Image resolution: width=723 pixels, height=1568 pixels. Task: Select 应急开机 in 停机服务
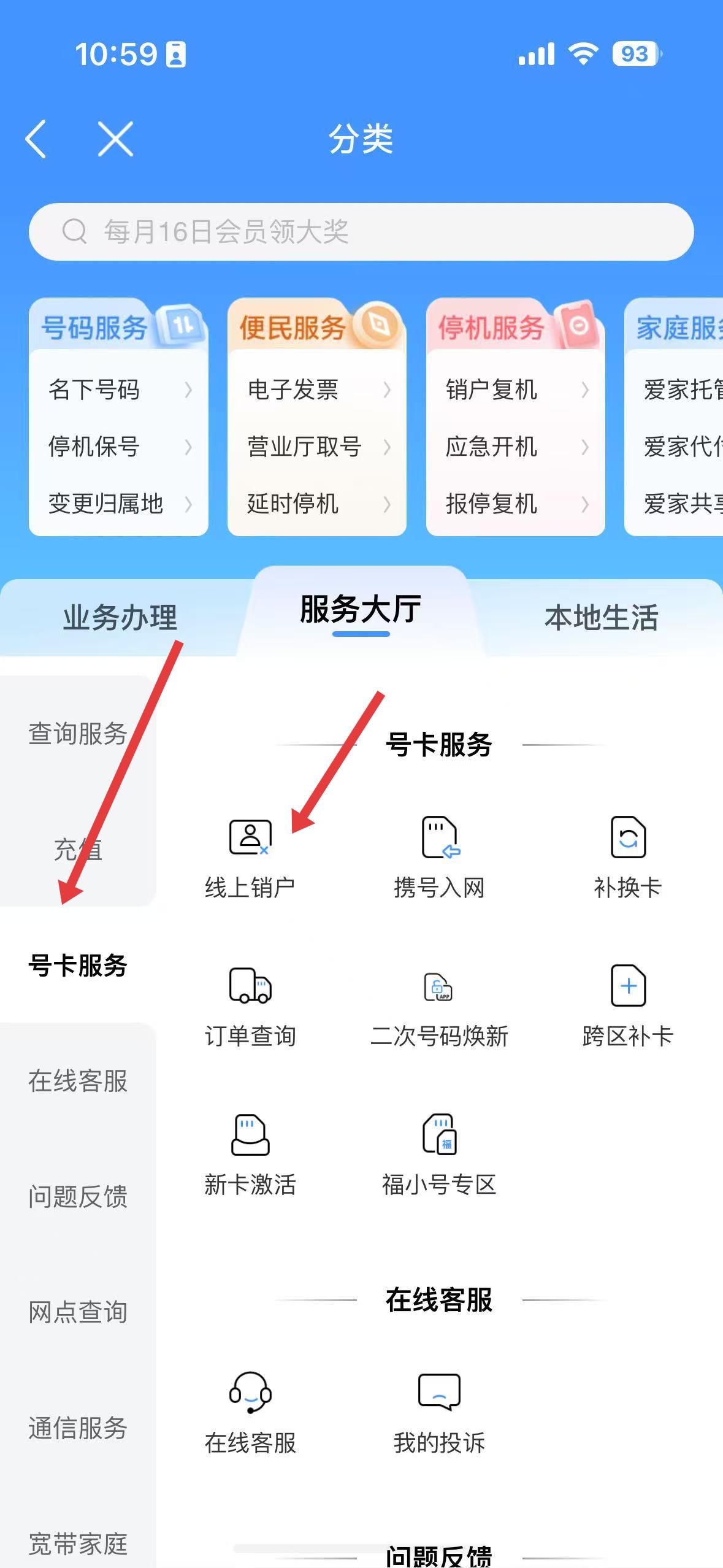(x=516, y=447)
